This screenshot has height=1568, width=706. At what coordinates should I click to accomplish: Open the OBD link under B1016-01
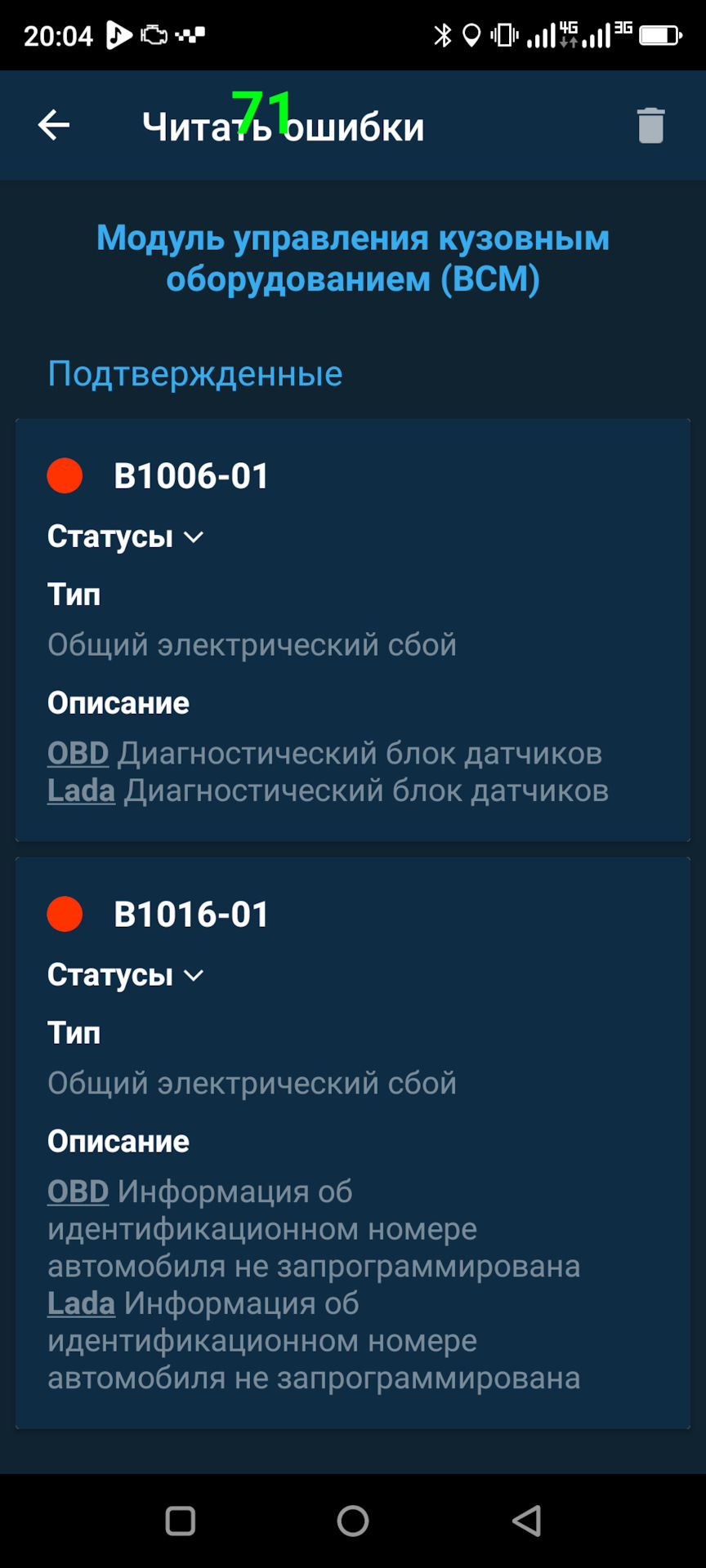(x=78, y=1192)
